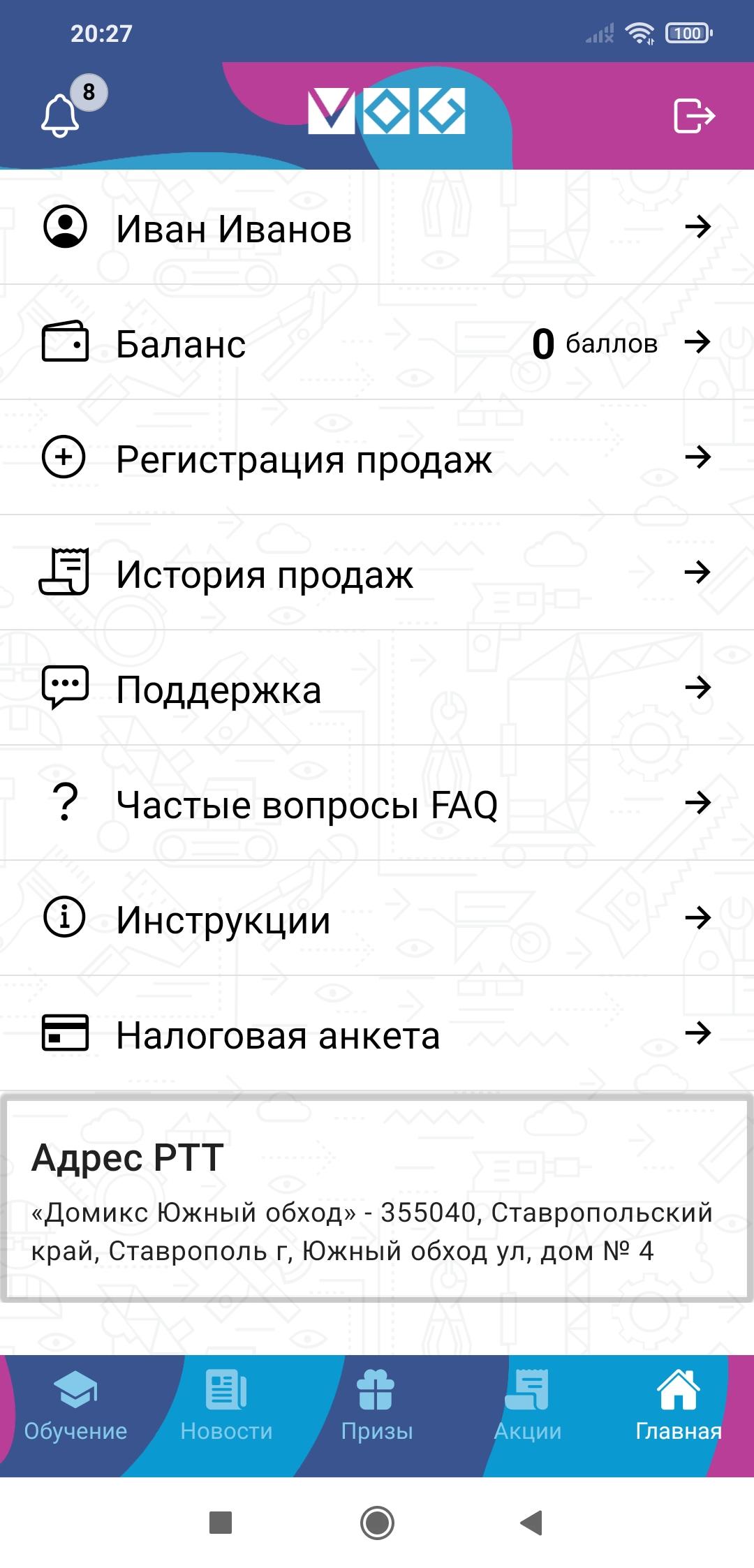Open Частые вопросы FAQ
The height and width of the screenshot is (1568, 754).
(377, 804)
